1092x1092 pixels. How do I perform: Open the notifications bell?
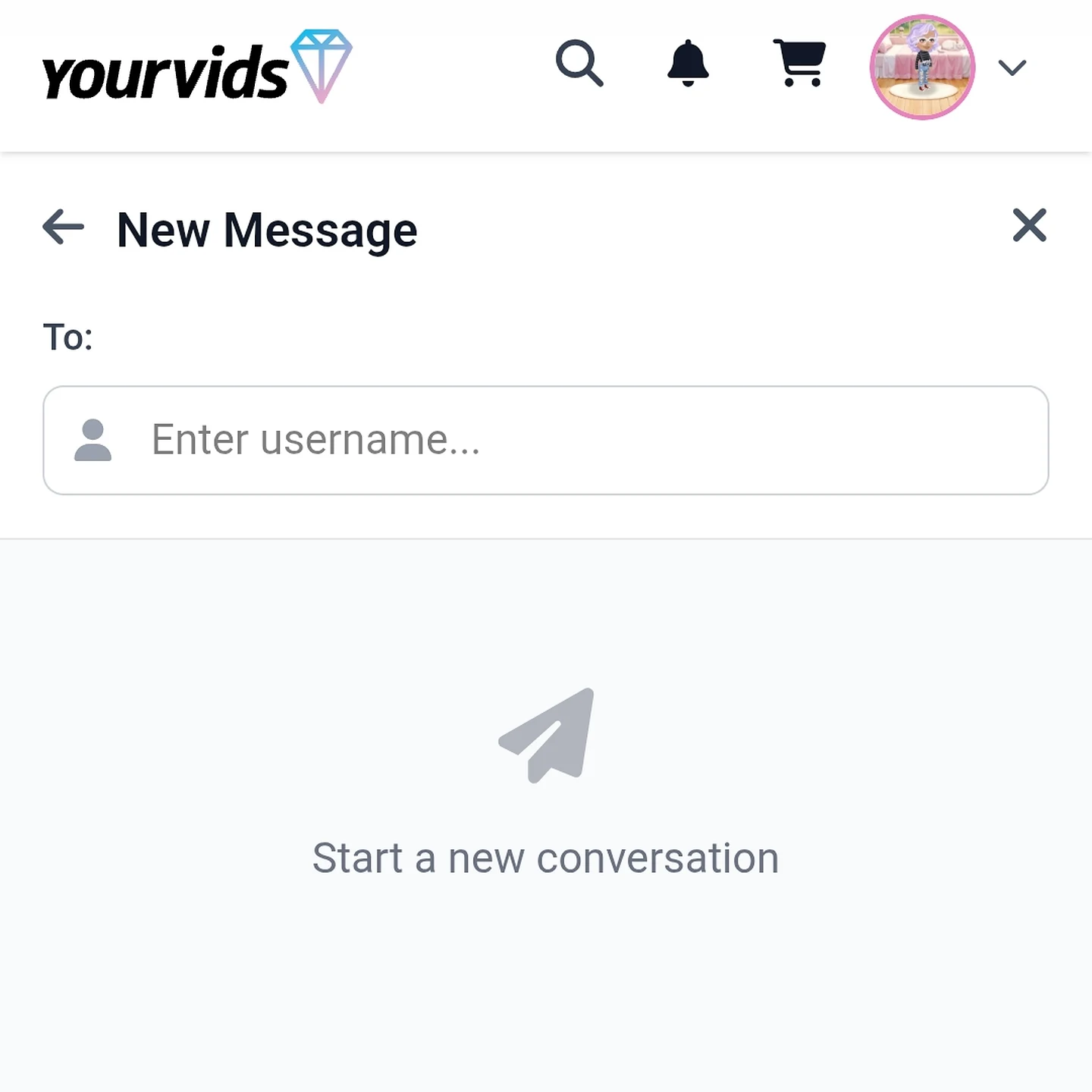tap(688, 64)
